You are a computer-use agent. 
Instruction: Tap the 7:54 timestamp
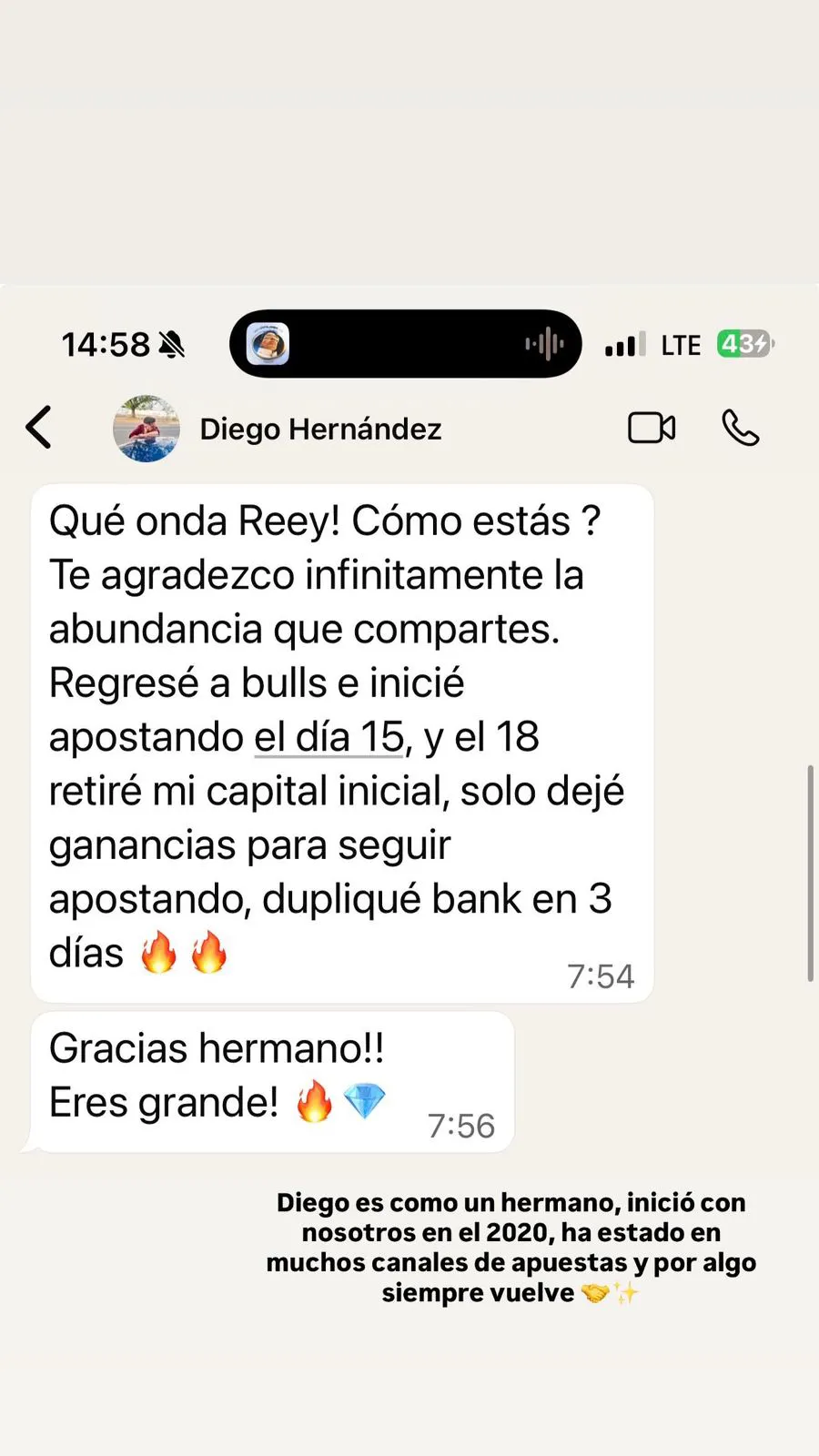coord(601,976)
